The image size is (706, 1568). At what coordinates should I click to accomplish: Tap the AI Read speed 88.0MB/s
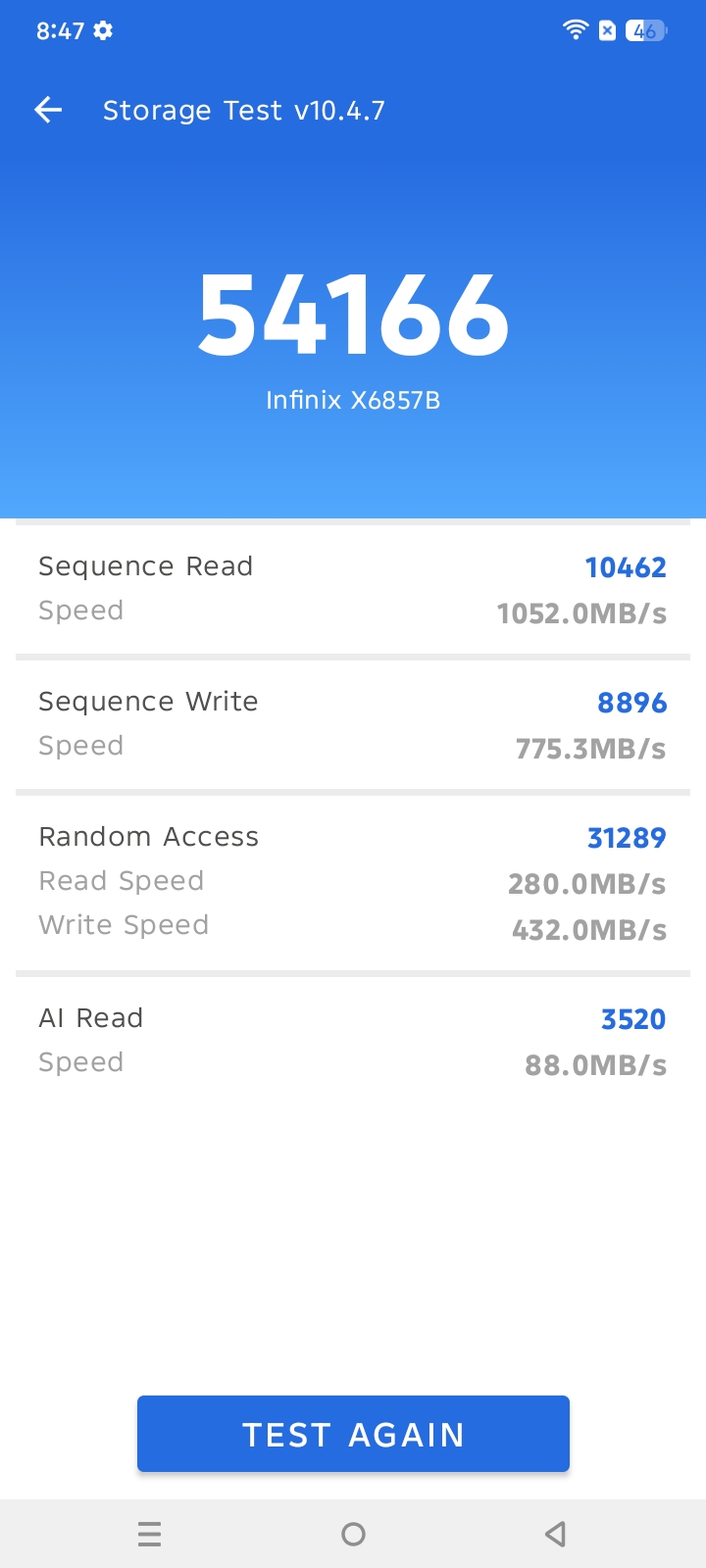(x=595, y=1065)
